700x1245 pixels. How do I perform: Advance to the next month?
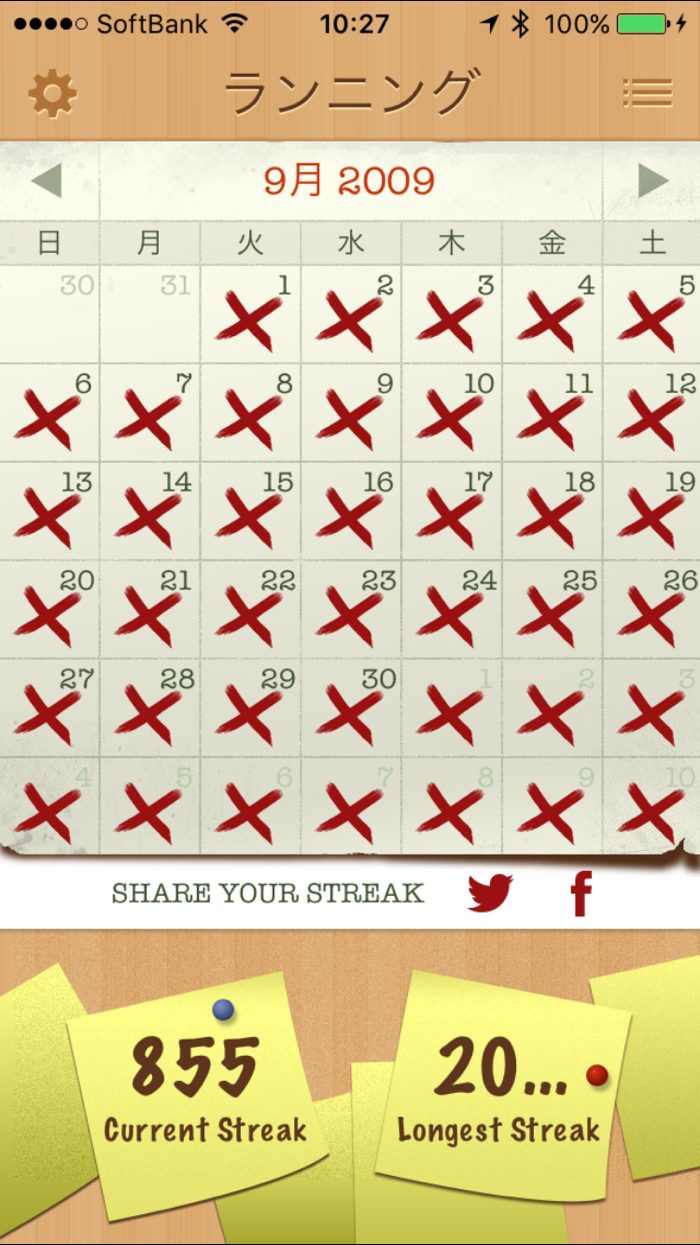pos(654,181)
